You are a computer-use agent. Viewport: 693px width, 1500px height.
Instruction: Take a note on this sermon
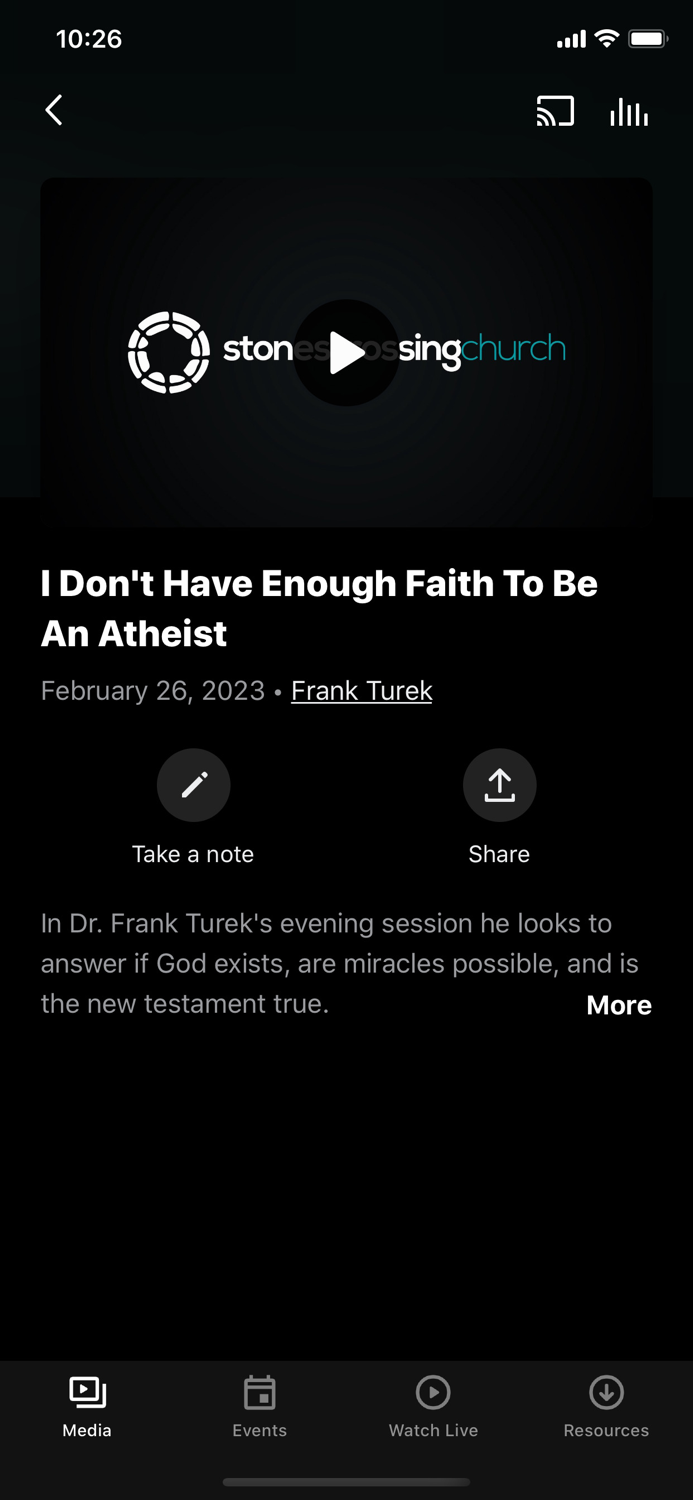tap(193, 808)
